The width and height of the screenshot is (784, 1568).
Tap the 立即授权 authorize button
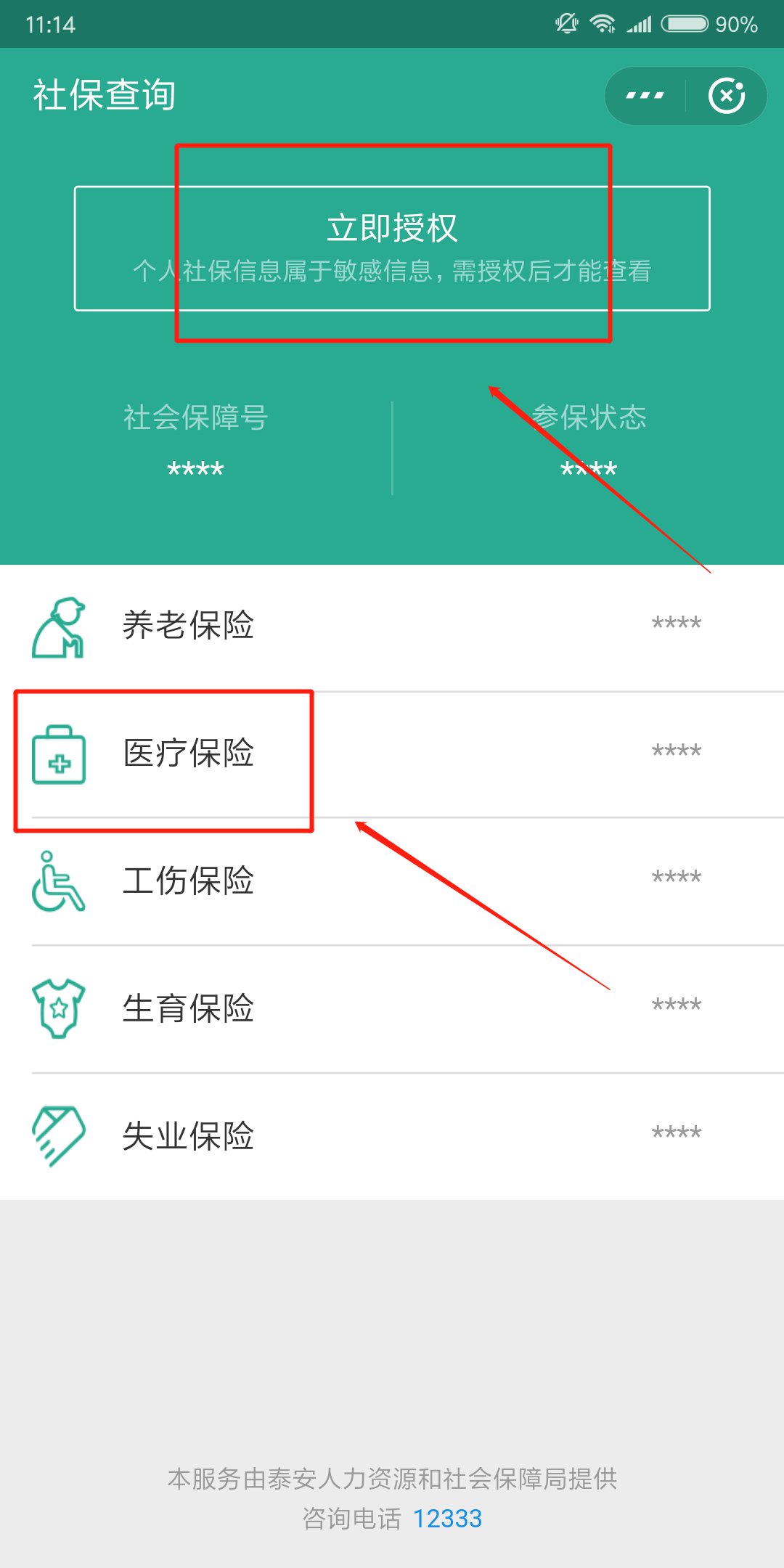(392, 248)
